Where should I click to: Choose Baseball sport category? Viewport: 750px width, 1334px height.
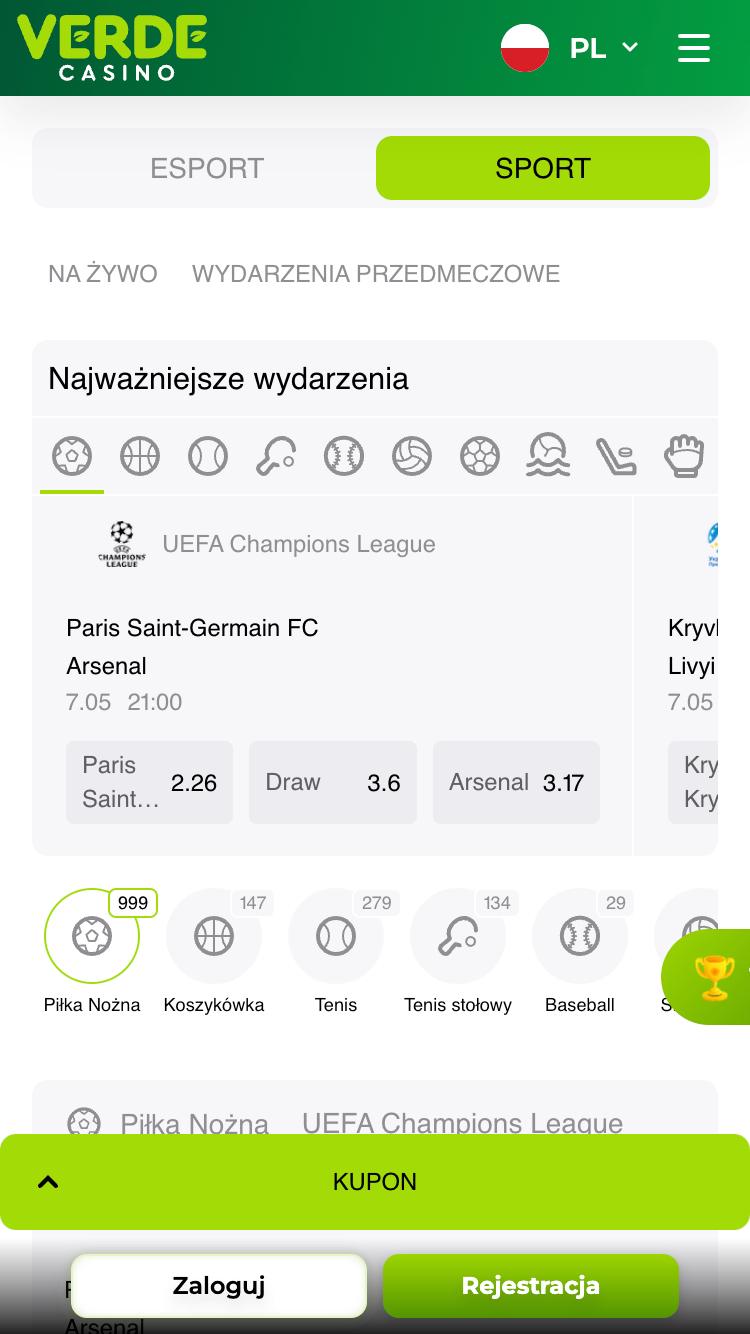pos(580,938)
